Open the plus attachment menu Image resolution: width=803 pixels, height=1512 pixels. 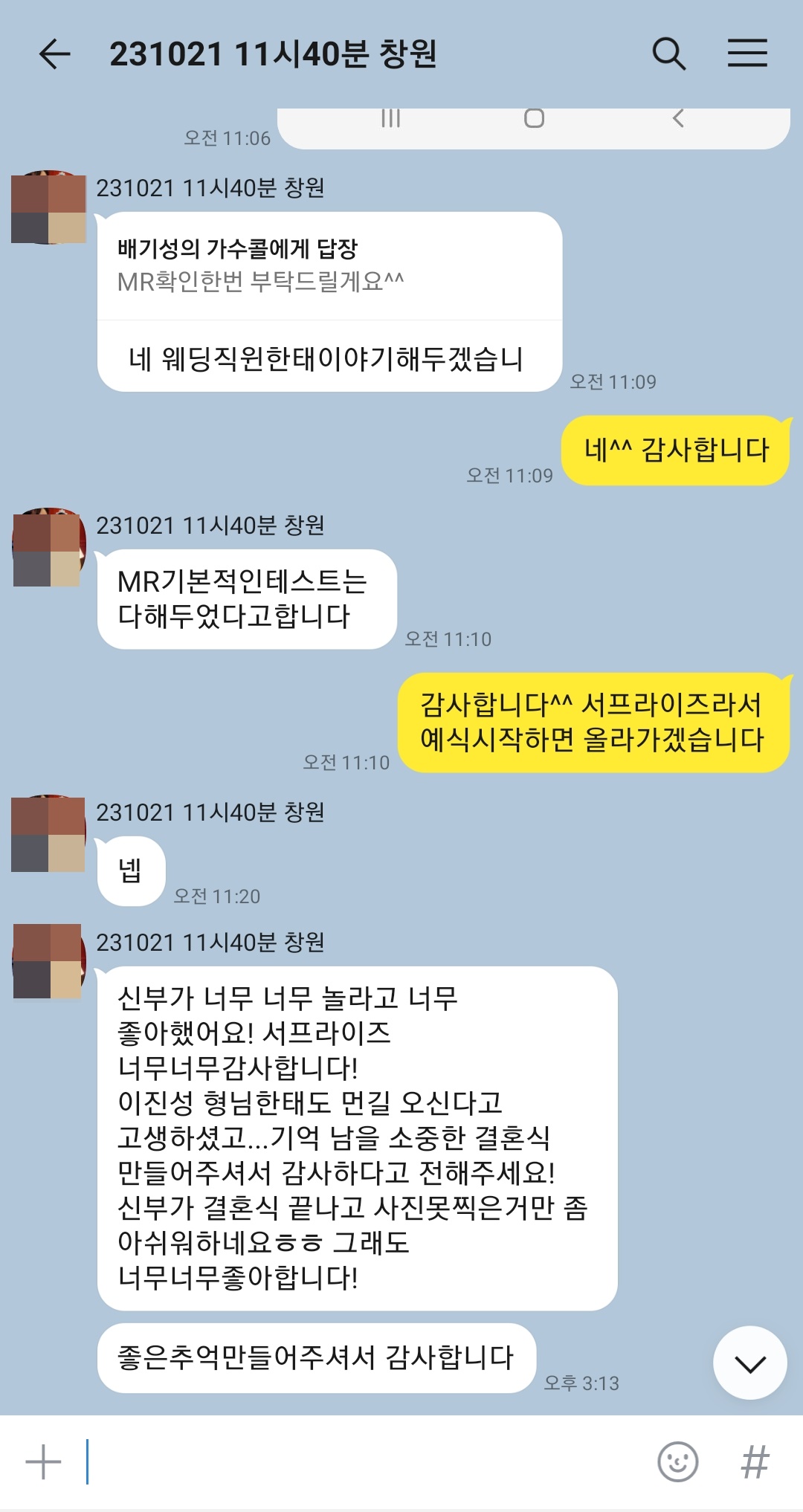(43, 1462)
